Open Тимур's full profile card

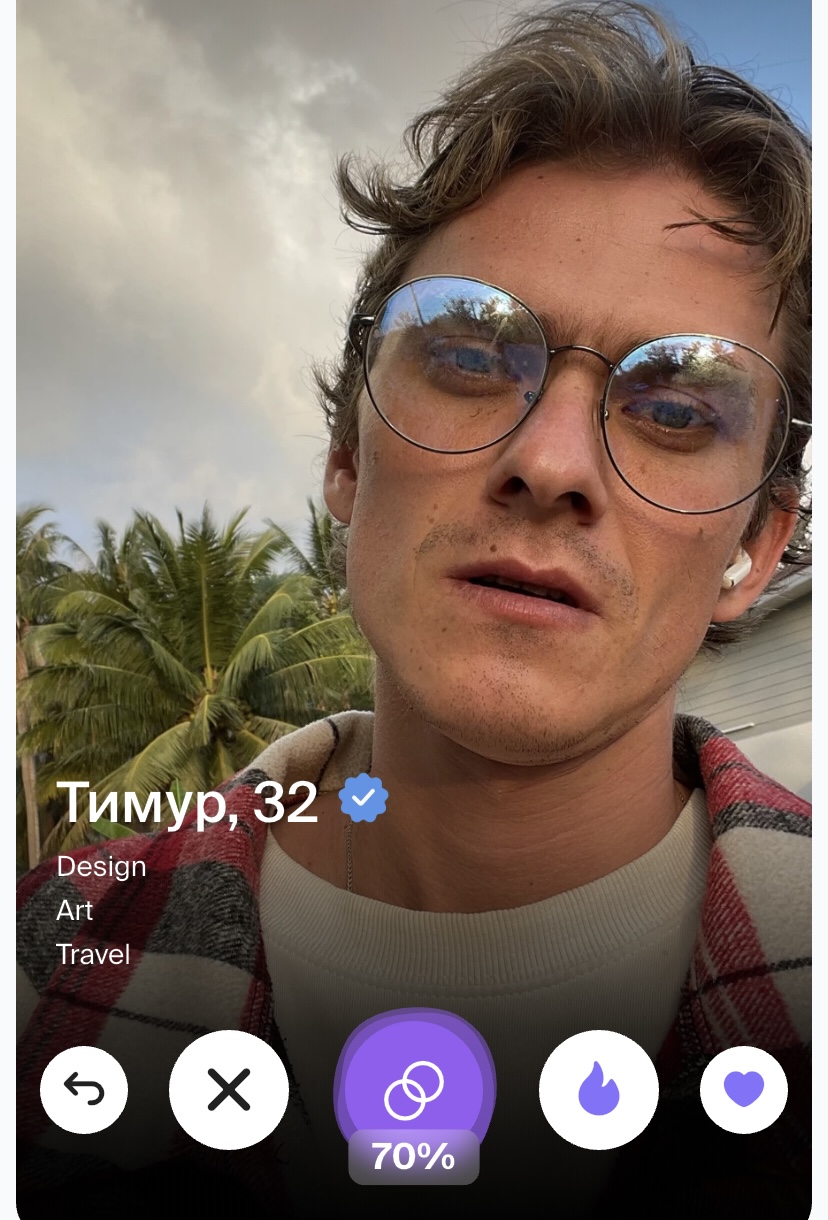187,803
